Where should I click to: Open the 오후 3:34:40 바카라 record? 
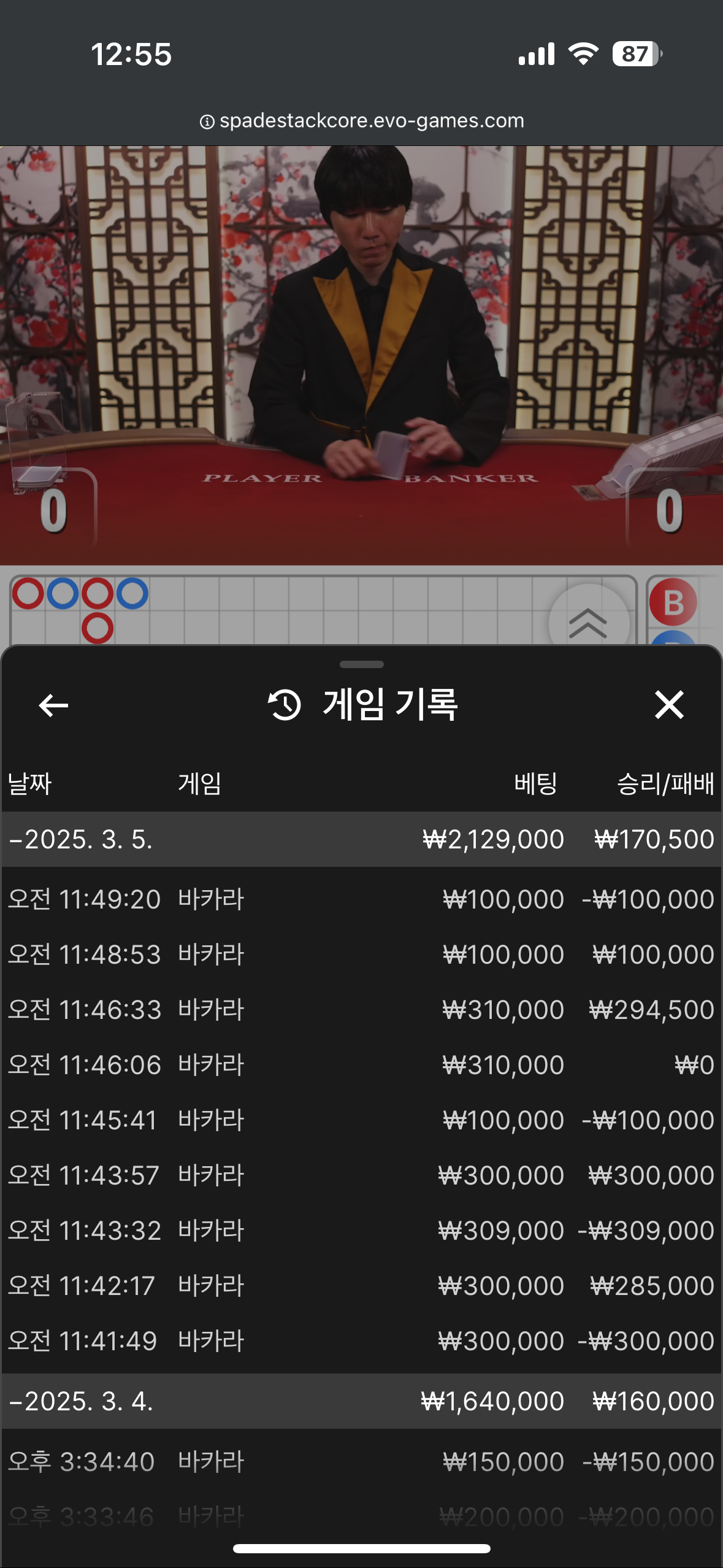point(361,1462)
